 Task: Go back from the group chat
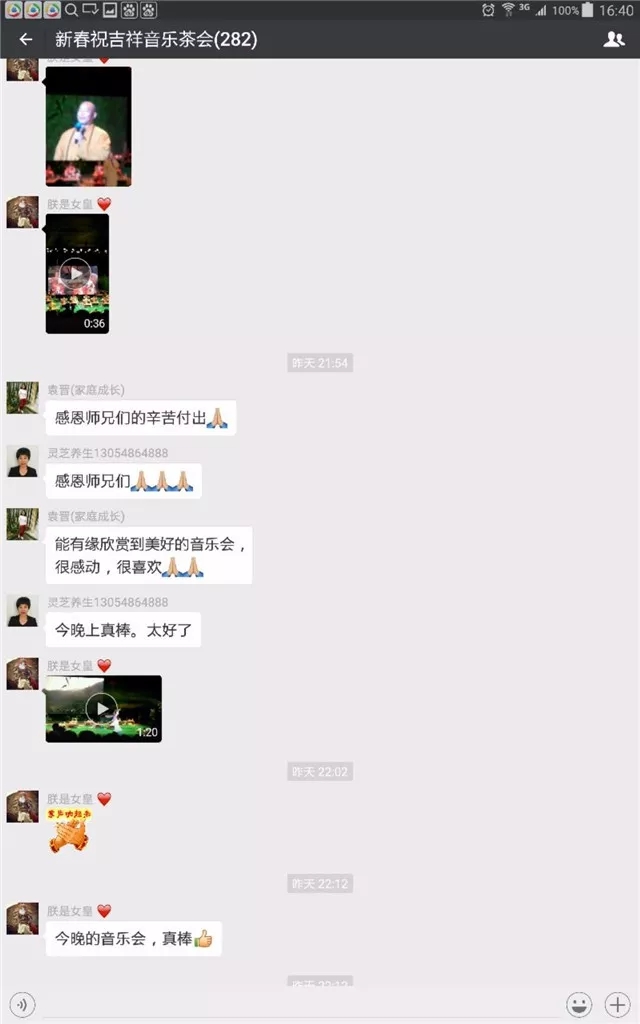point(26,40)
